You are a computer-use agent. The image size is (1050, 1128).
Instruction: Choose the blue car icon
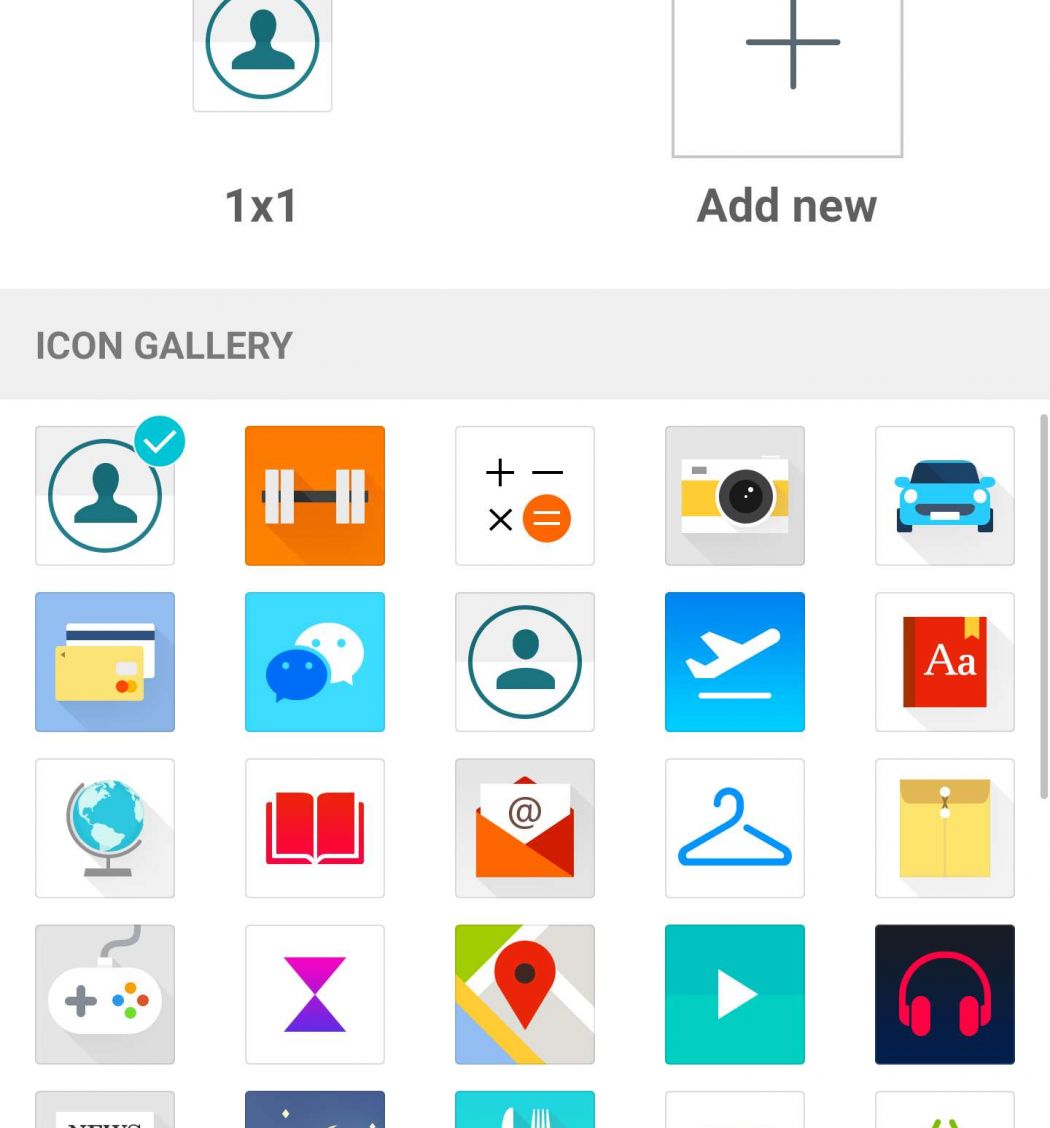click(x=945, y=496)
